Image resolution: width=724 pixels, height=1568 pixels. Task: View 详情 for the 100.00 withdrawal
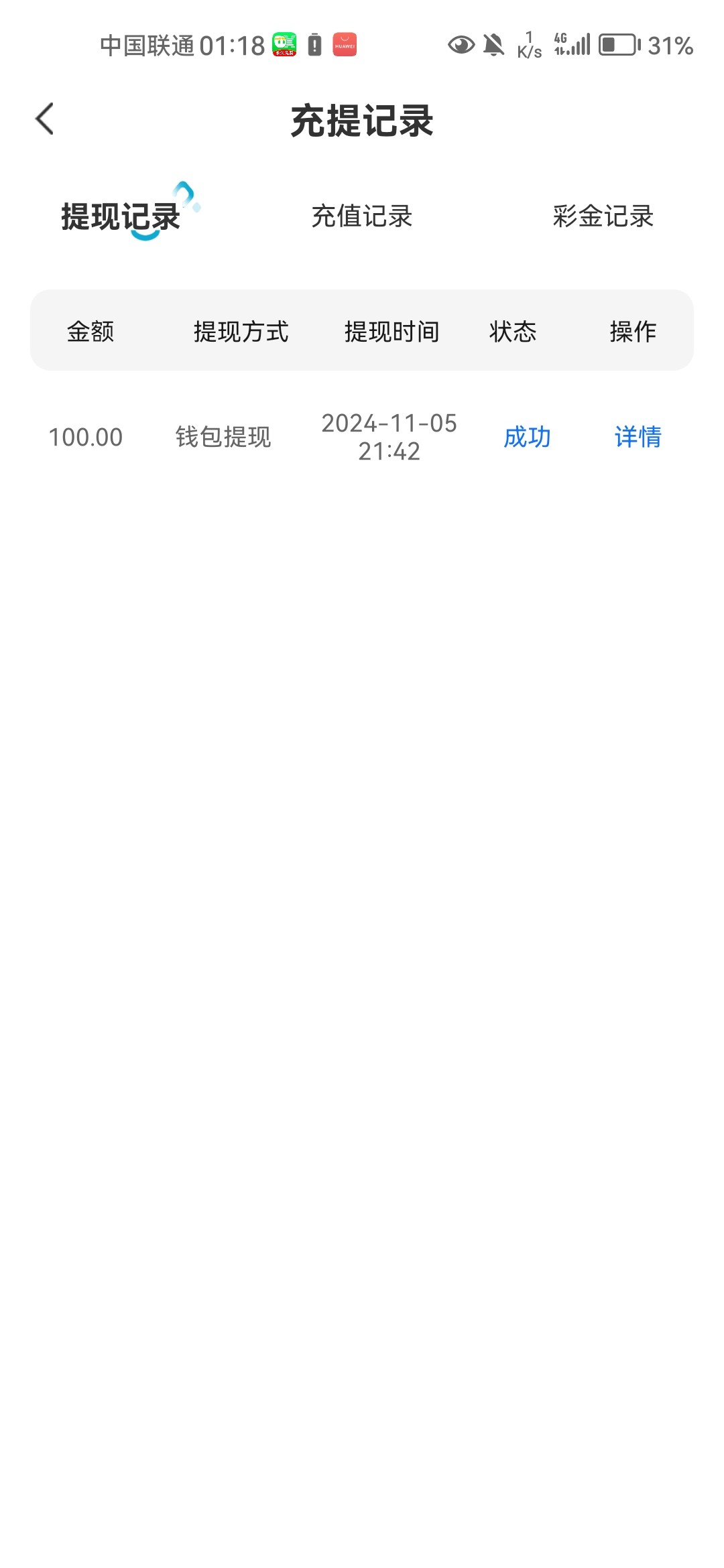[x=638, y=437]
